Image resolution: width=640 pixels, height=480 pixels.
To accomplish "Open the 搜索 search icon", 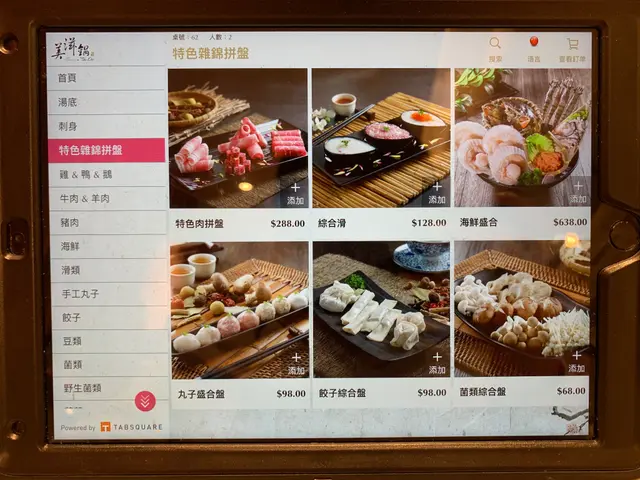I will (496, 49).
